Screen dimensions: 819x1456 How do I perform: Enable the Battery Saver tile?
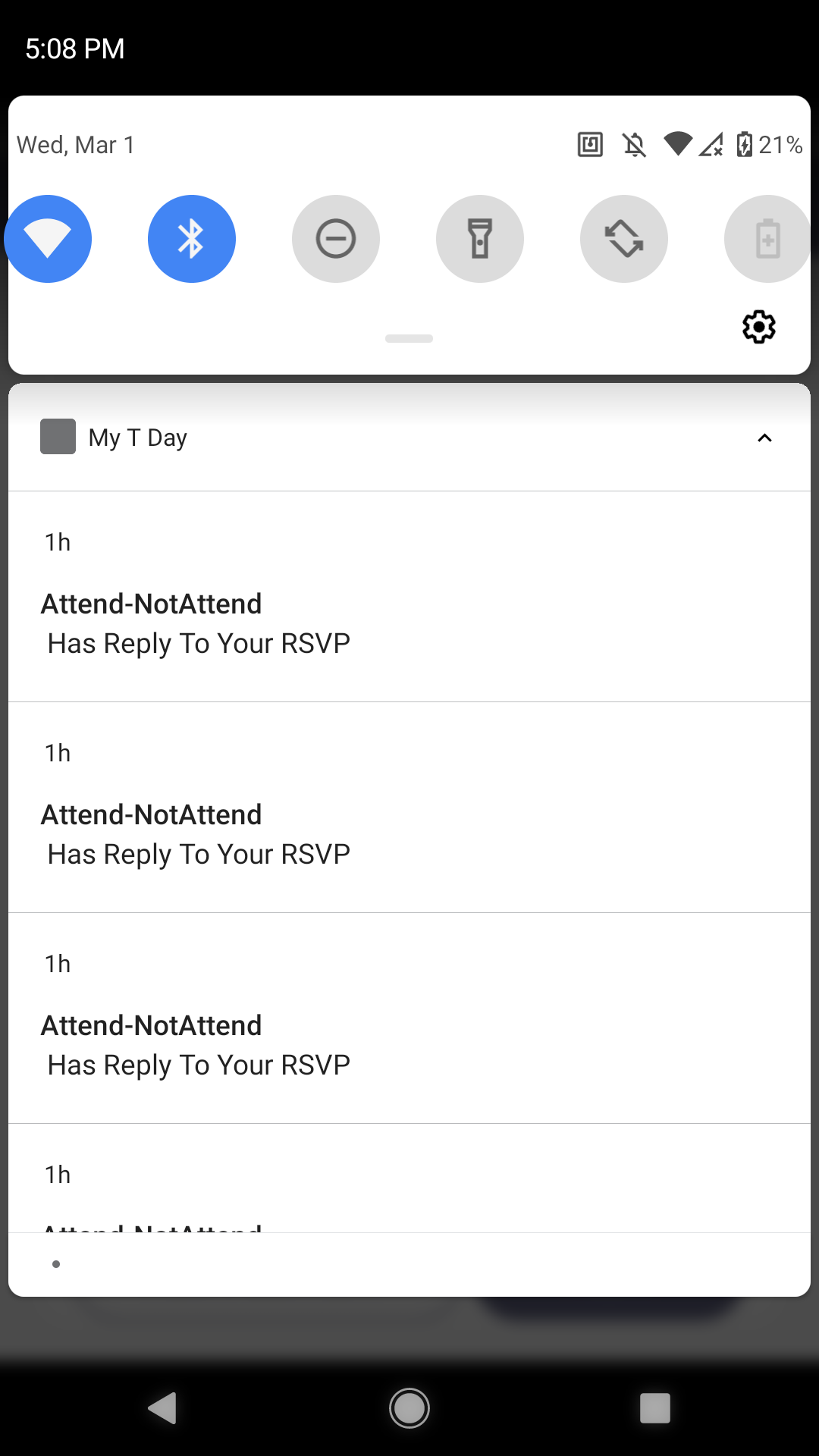coord(767,239)
